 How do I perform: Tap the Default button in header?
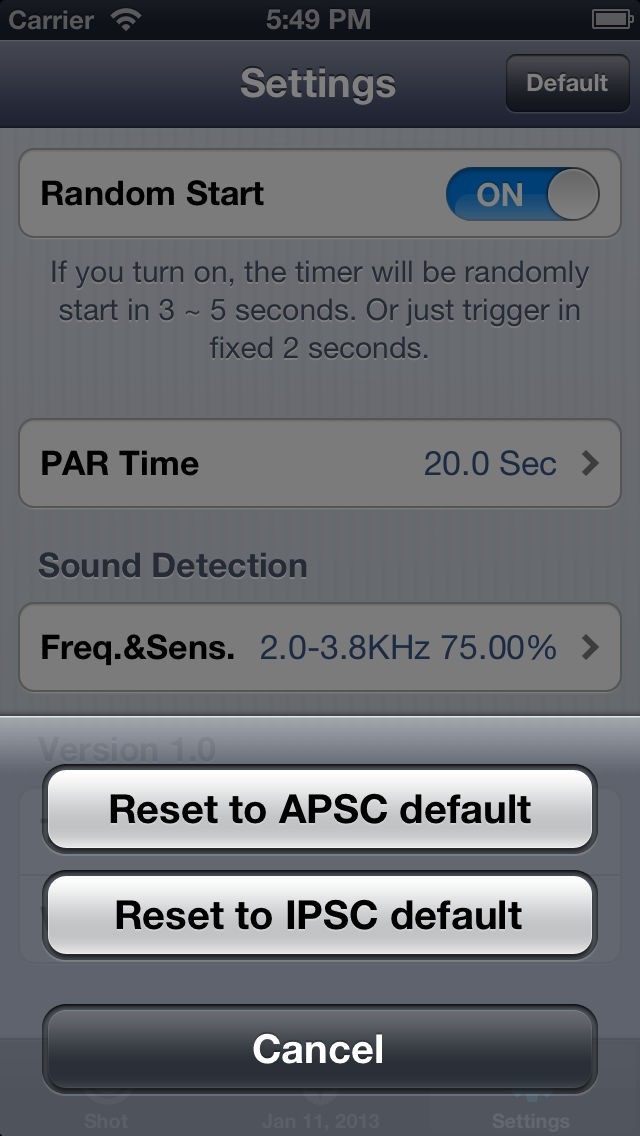point(567,83)
